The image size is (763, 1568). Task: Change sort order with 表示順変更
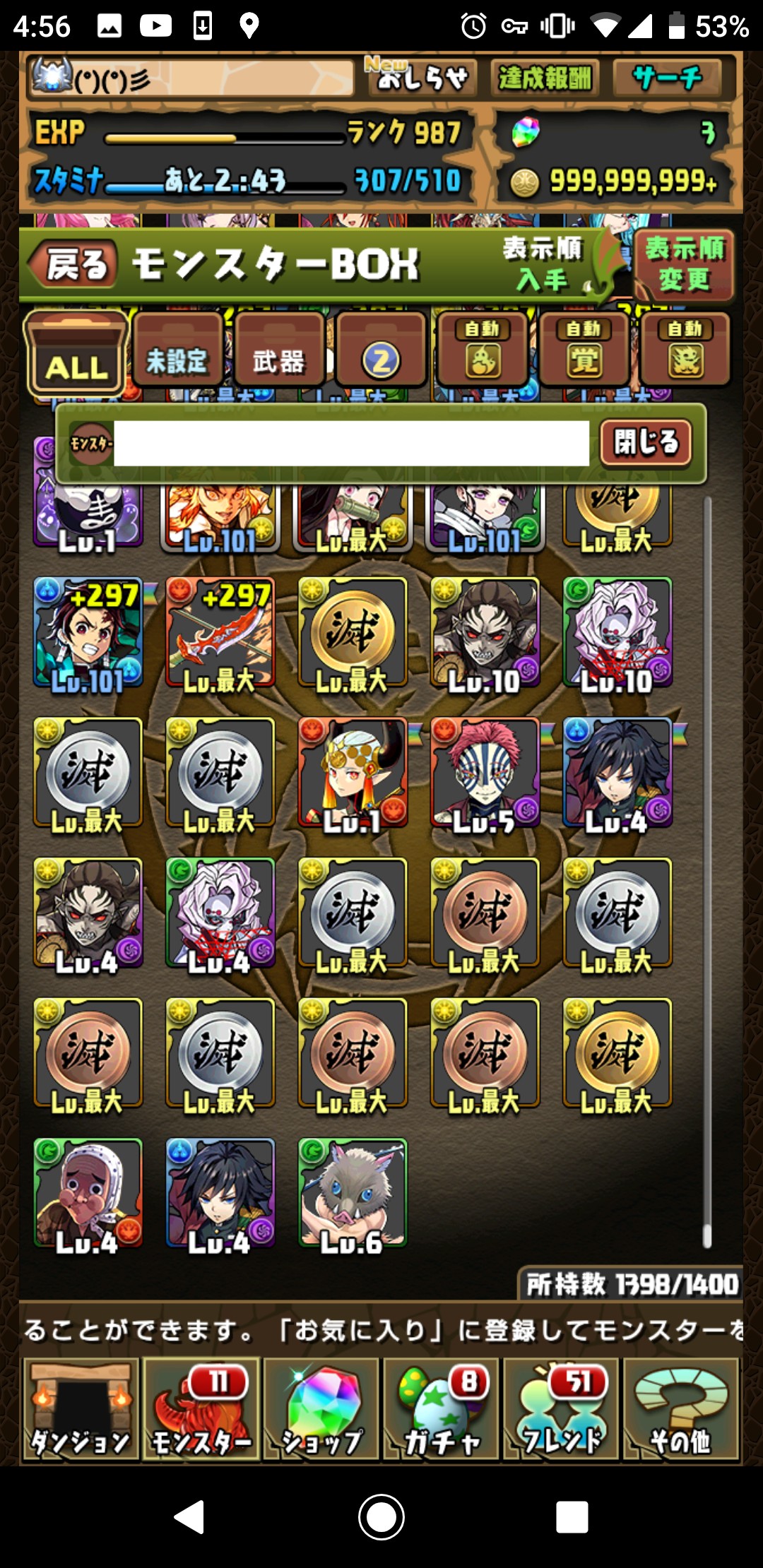(685, 264)
